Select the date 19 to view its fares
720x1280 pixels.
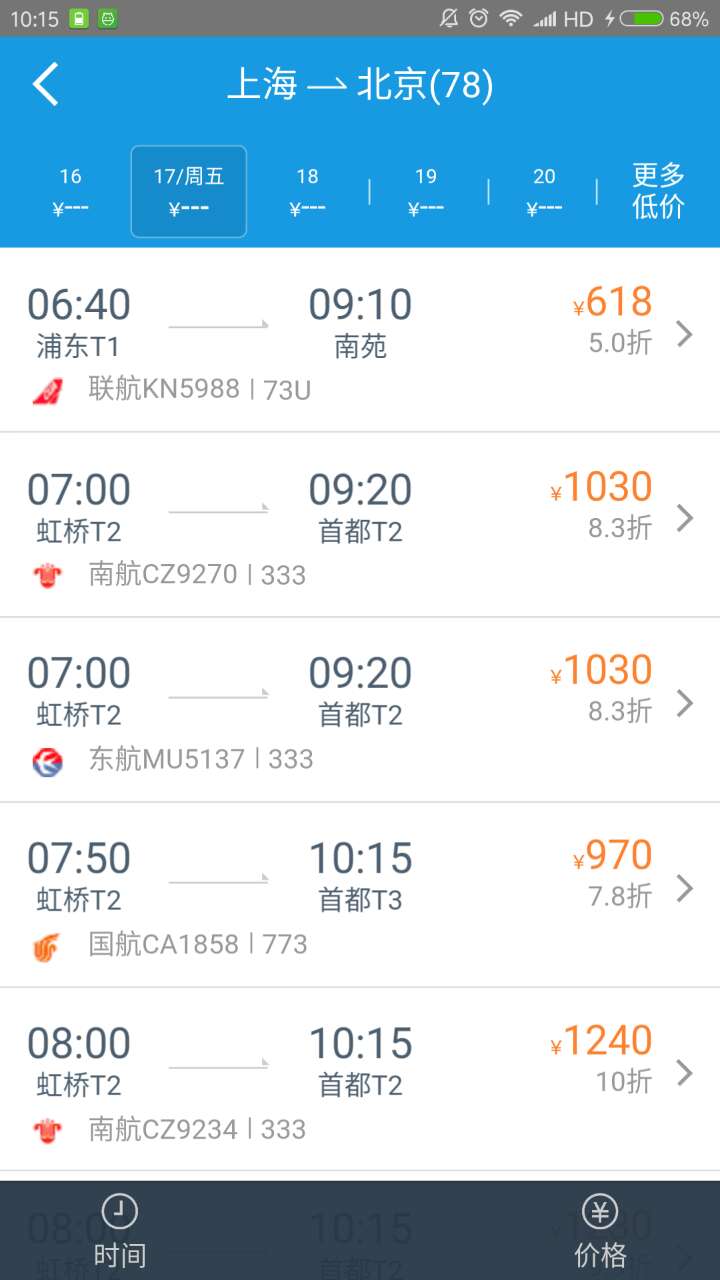point(425,191)
